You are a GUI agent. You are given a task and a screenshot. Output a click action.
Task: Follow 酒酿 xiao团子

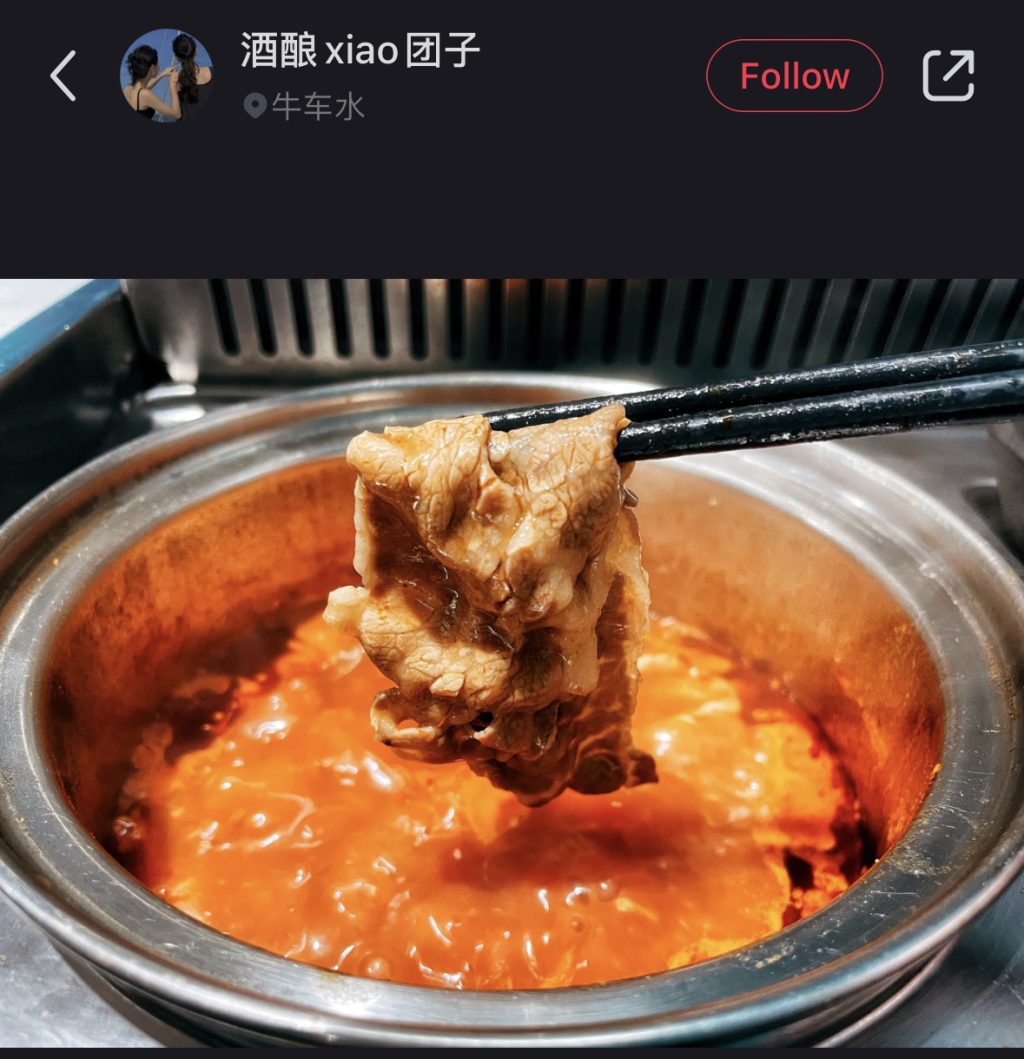coord(794,76)
